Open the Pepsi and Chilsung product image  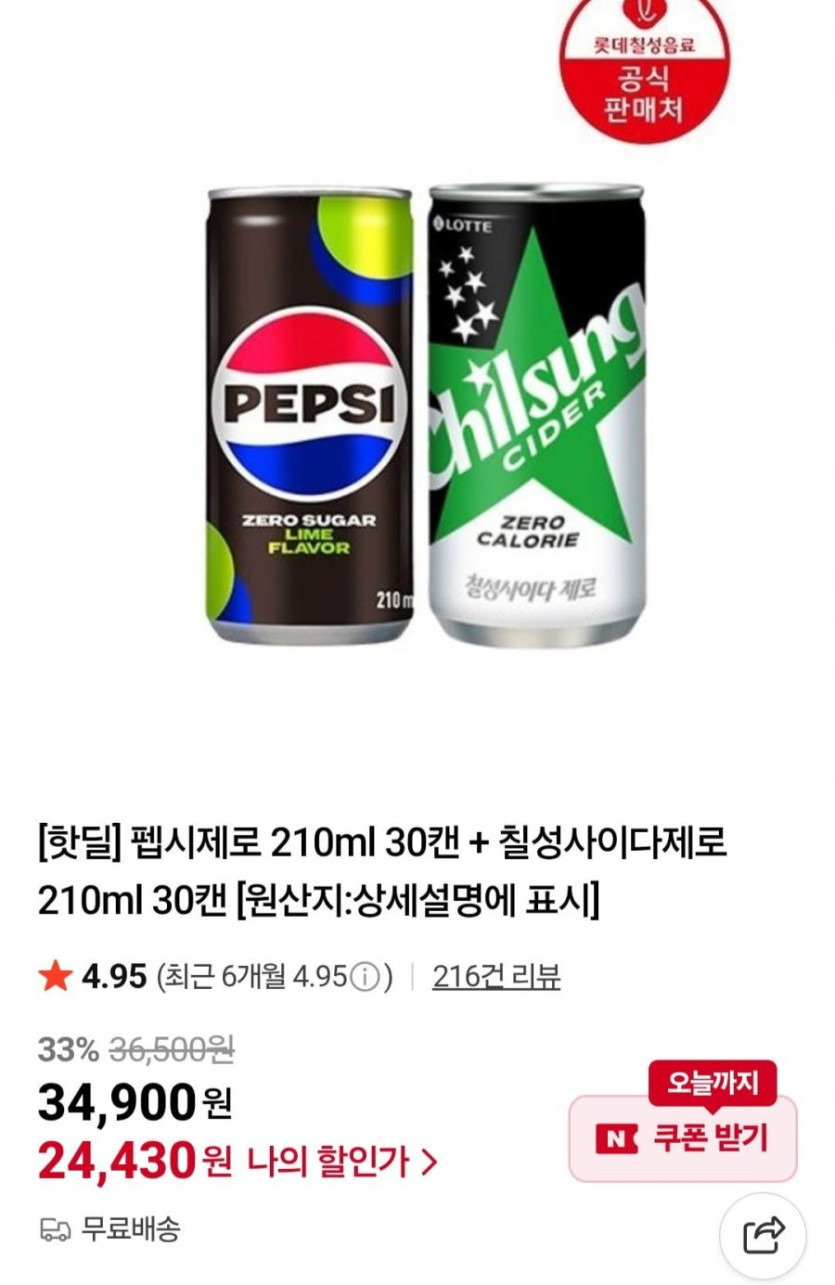[425, 415]
